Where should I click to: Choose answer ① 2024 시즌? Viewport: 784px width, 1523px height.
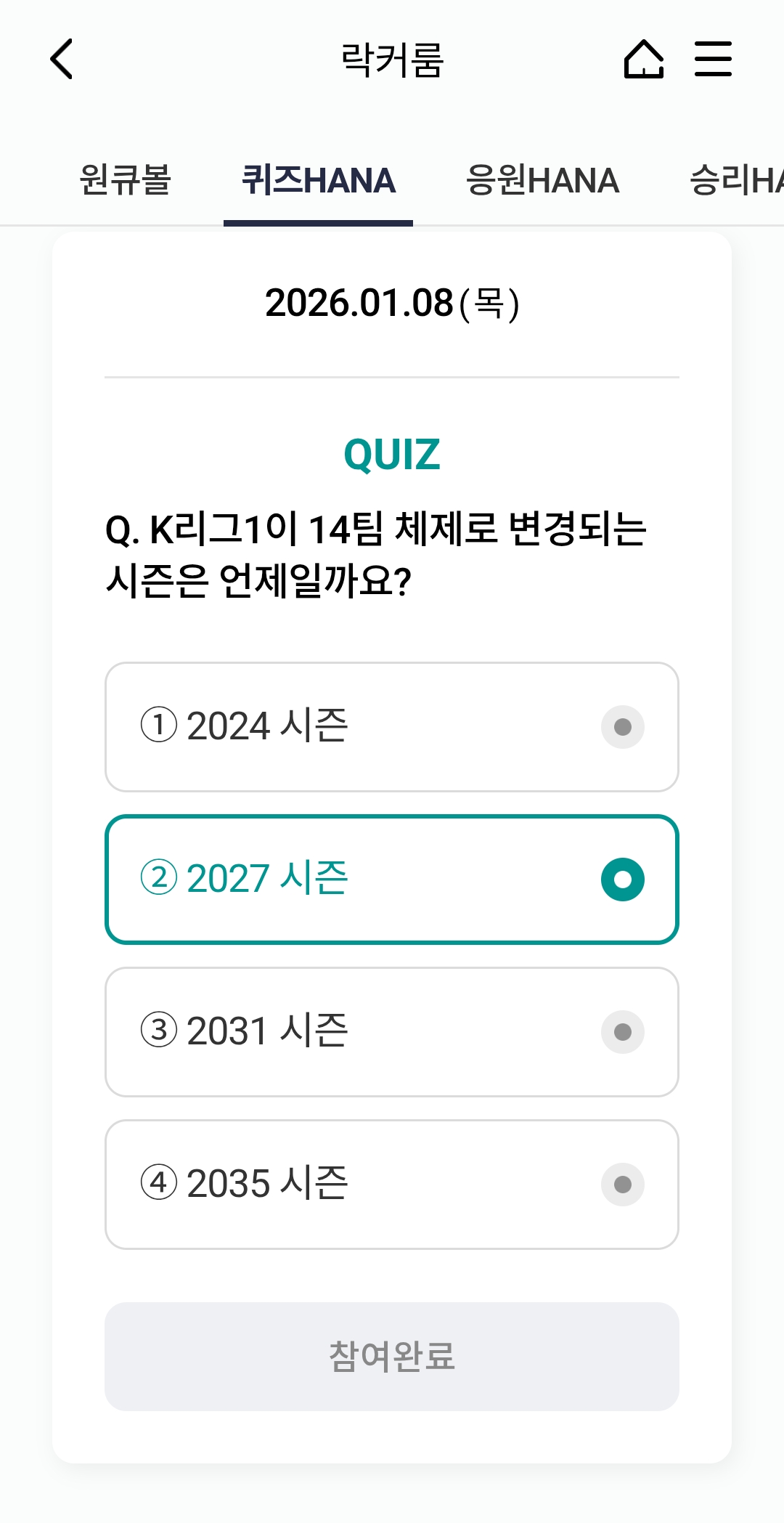tap(392, 727)
